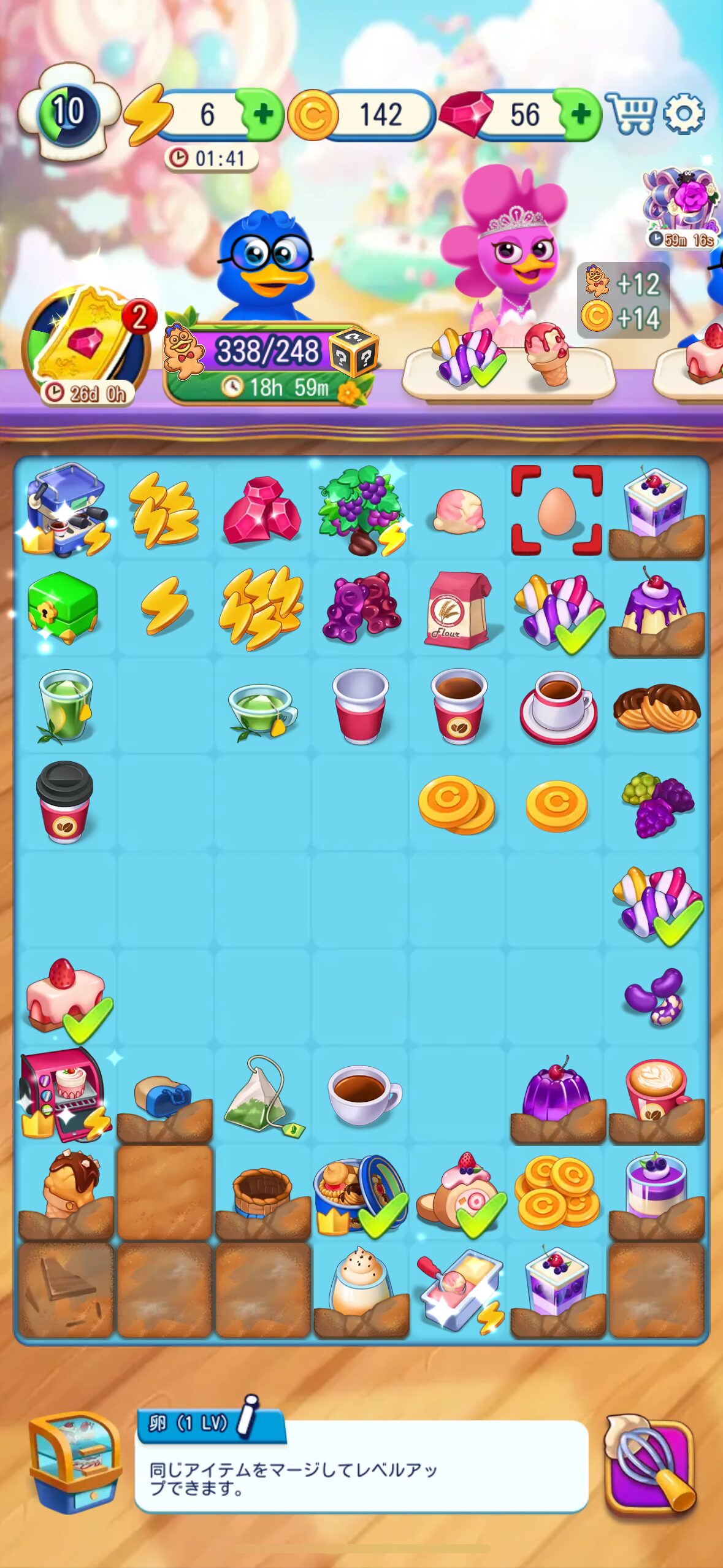This screenshot has height=1568, width=723.
Task: Tap the chef level 10 badge
Action: point(67,112)
